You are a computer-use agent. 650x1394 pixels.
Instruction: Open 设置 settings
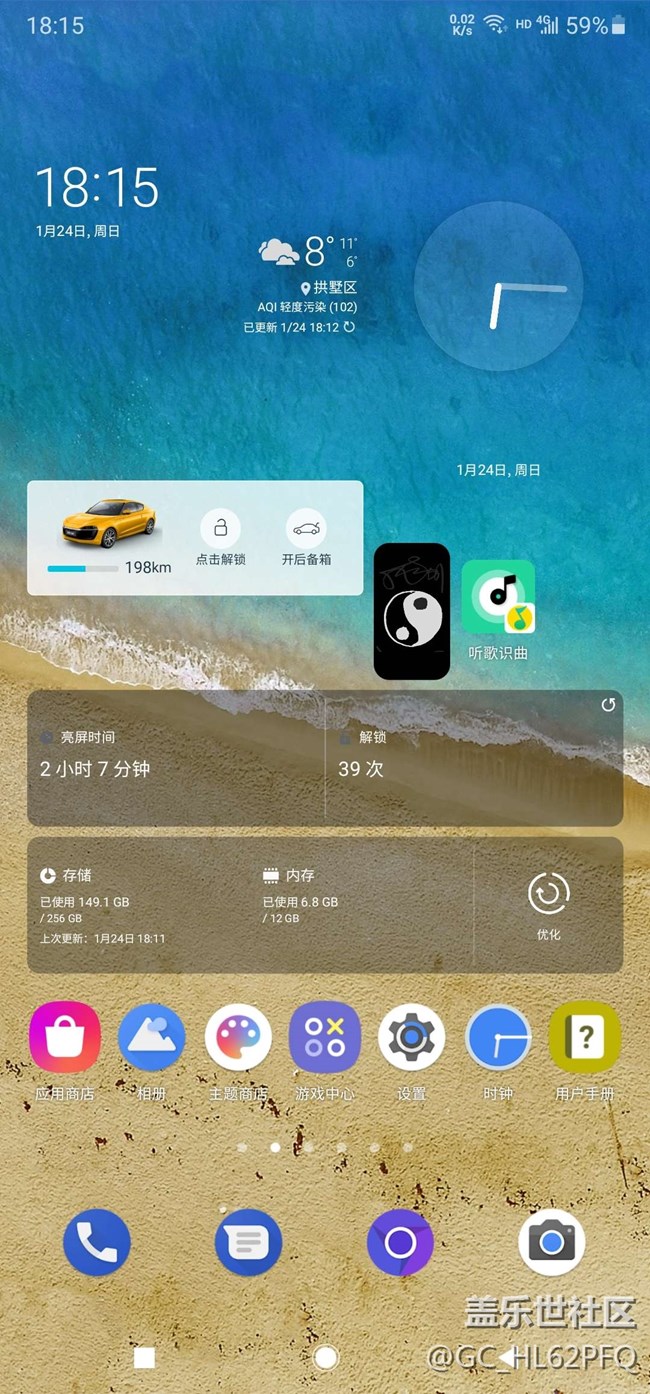[411, 1038]
